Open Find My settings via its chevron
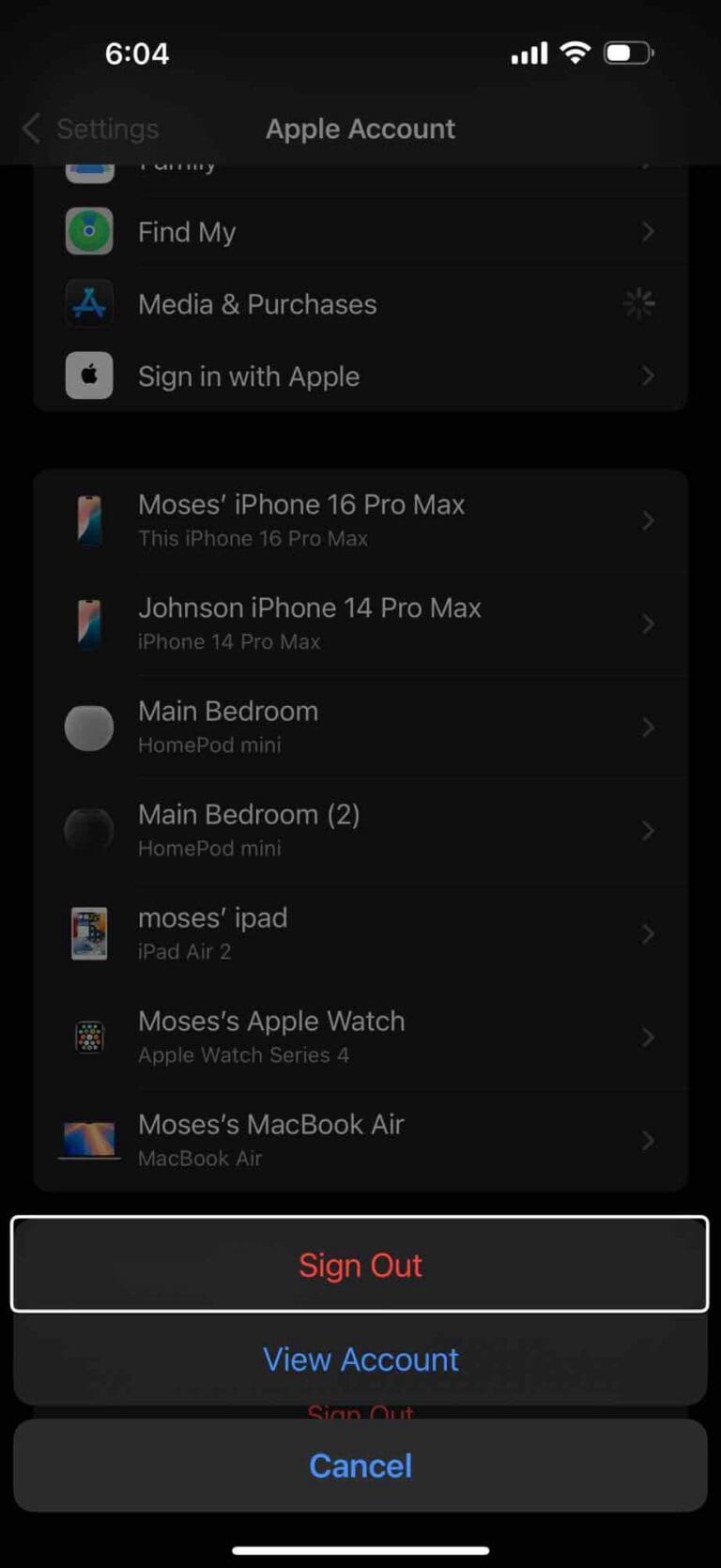This screenshot has height=1568, width=721. (x=648, y=231)
